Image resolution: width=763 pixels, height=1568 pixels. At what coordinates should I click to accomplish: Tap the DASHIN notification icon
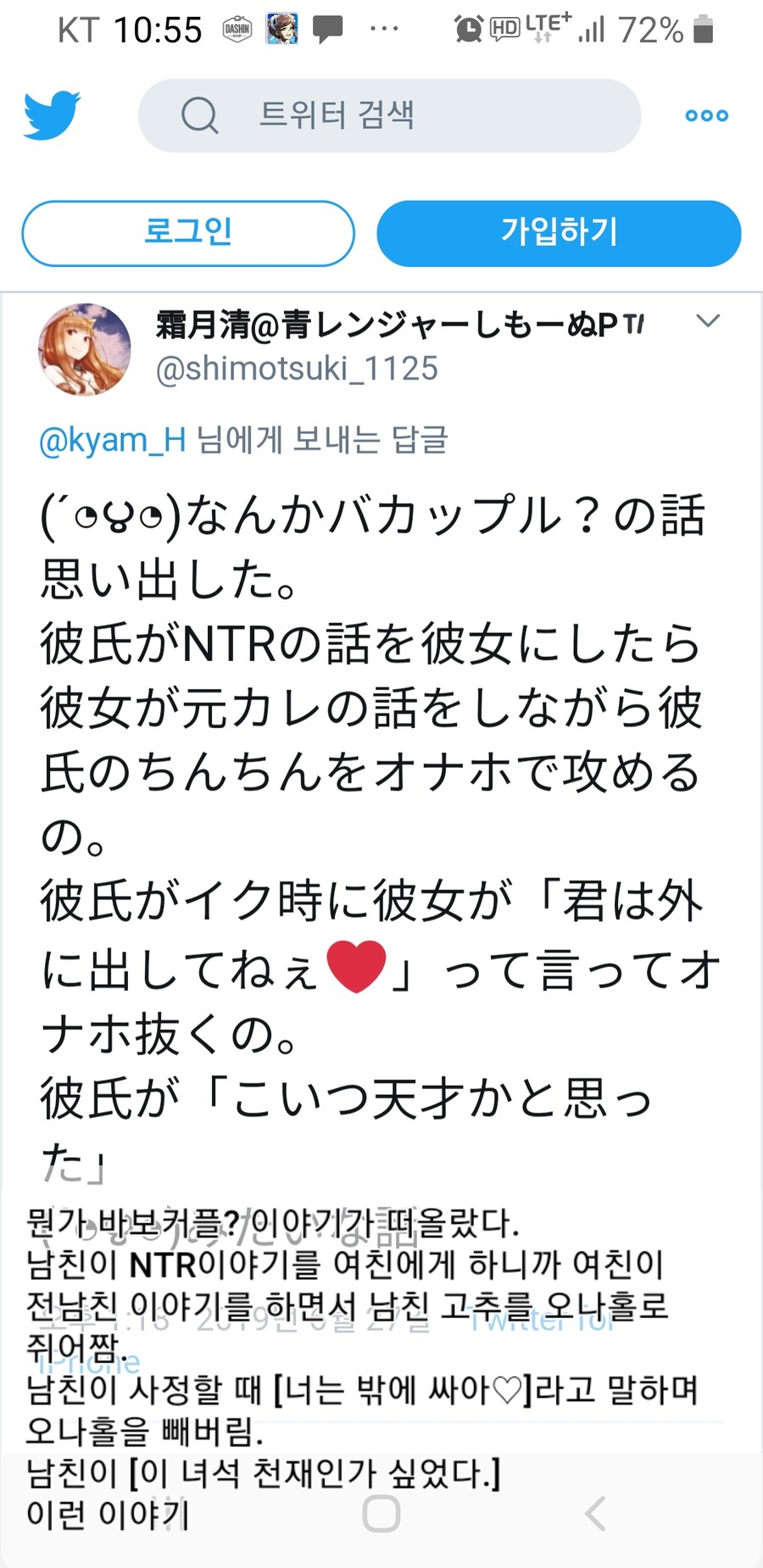click(x=238, y=28)
